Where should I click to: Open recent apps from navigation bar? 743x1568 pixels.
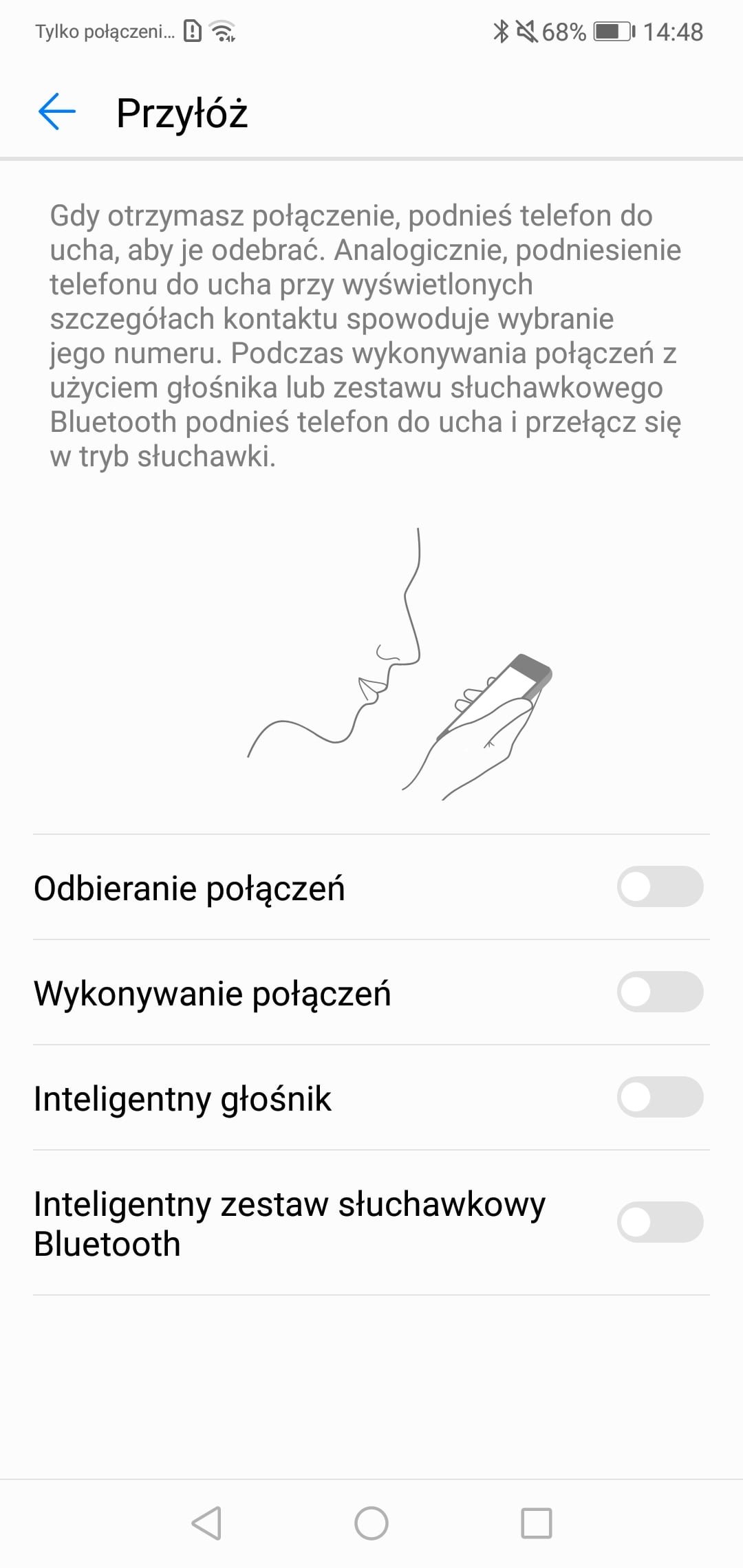click(x=536, y=1523)
